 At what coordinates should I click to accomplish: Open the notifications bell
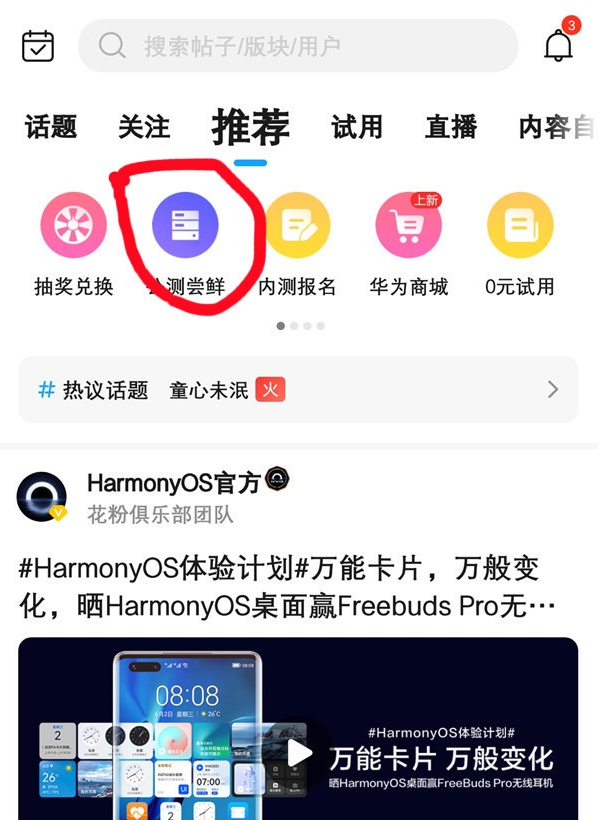pyautogui.click(x=558, y=45)
